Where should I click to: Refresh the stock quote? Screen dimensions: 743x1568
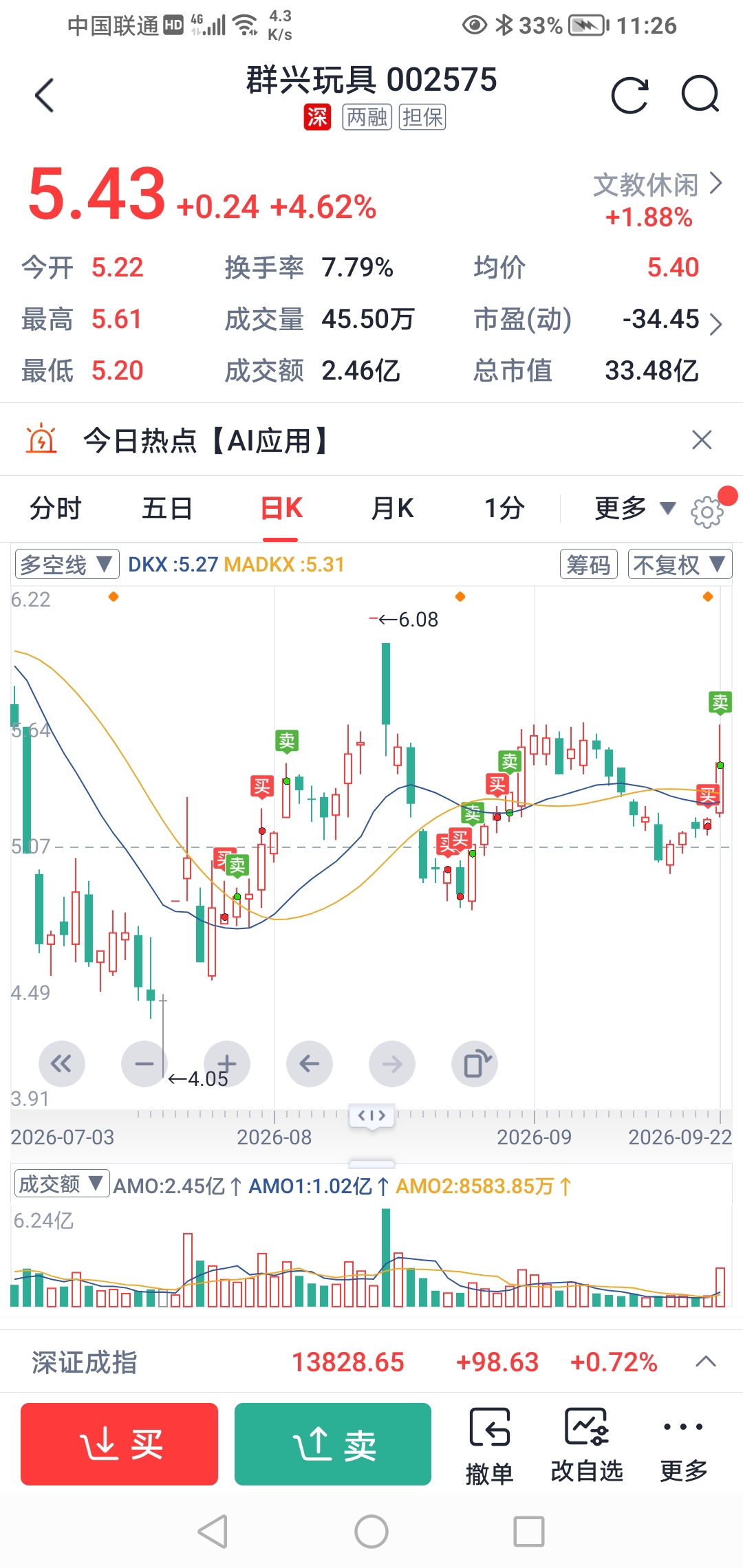630,95
